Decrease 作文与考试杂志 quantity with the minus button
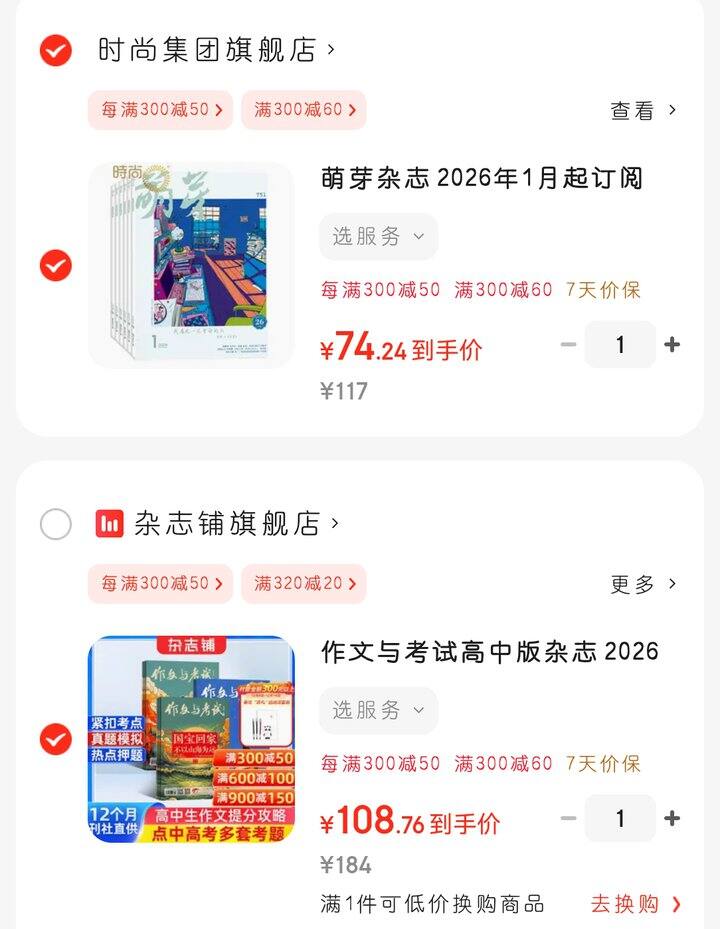Image resolution: width=720 pixels, height=929 pixels. (x=567, y=817)
